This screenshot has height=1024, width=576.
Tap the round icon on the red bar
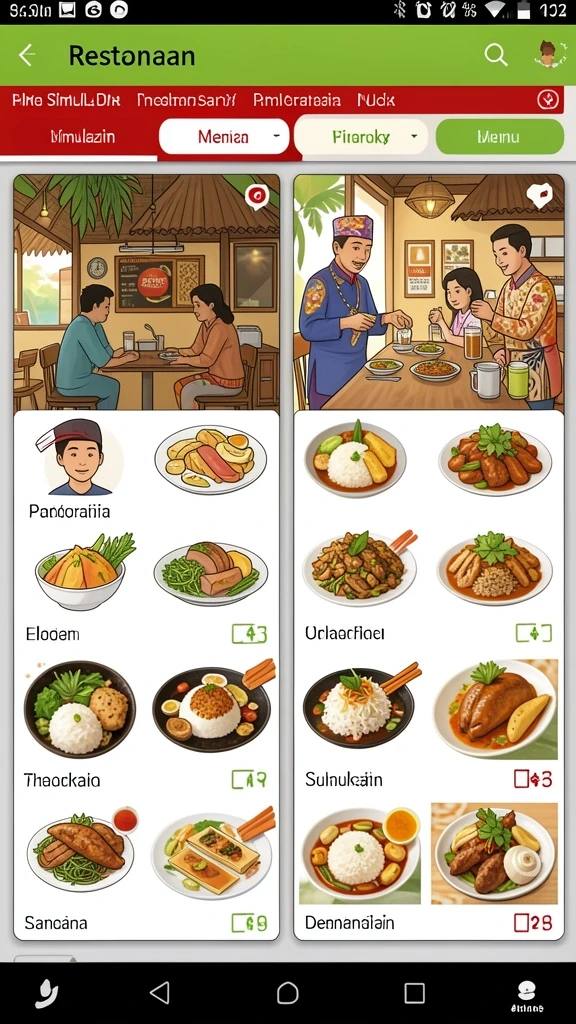pos(547,99)
